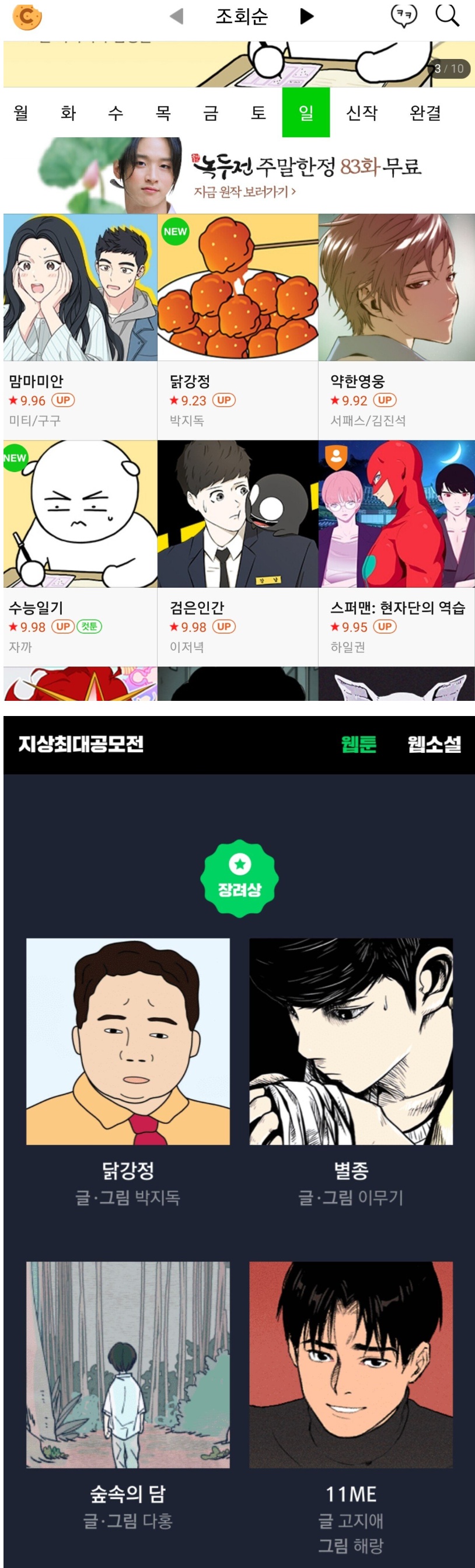The width and height of the screenshot is (475, 1568).
Task: Tap the left arrow beside 조회순
Action: pyautogui.click(x=177, y=16)
